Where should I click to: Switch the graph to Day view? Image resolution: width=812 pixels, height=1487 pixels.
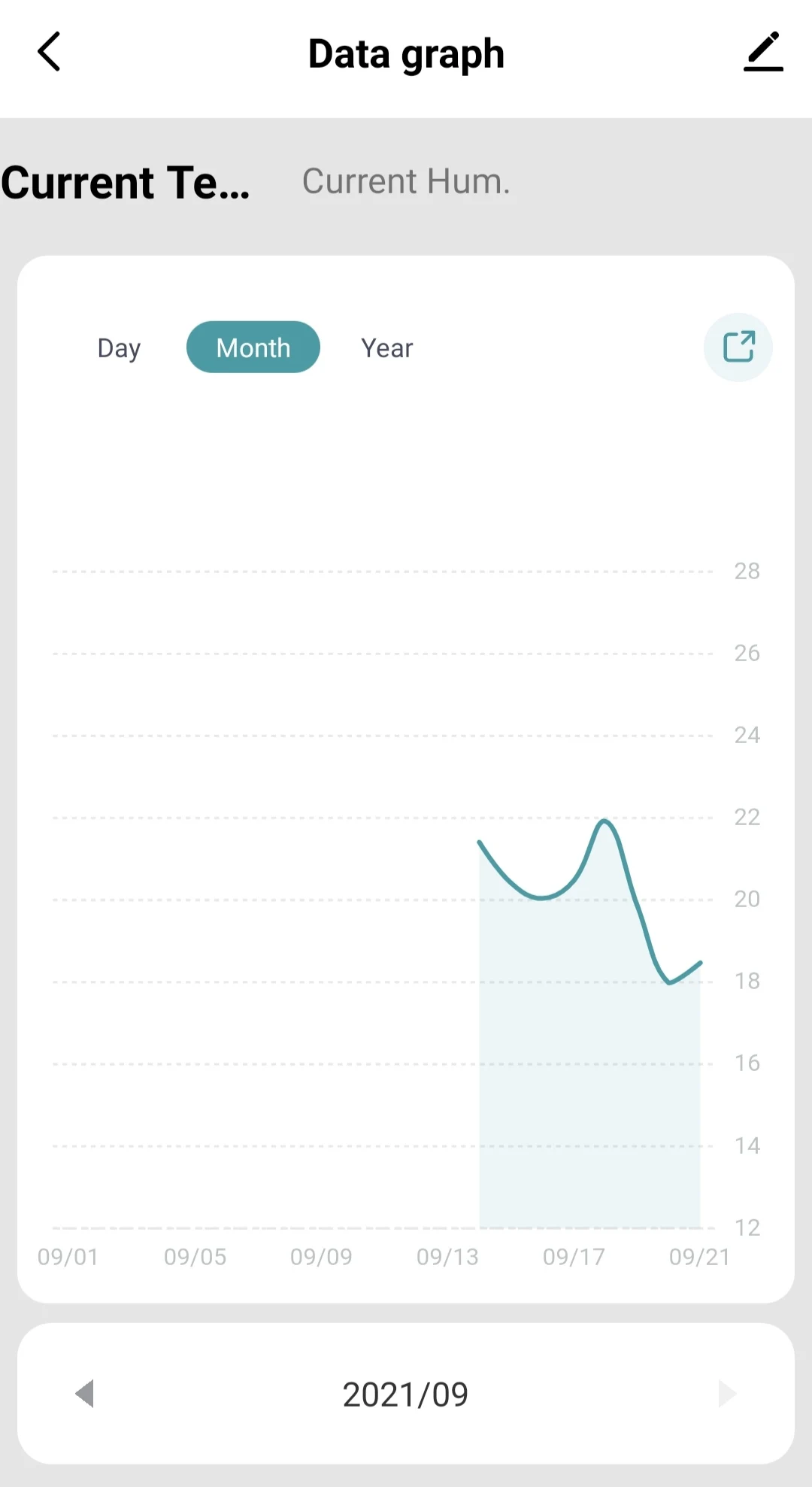119,348
